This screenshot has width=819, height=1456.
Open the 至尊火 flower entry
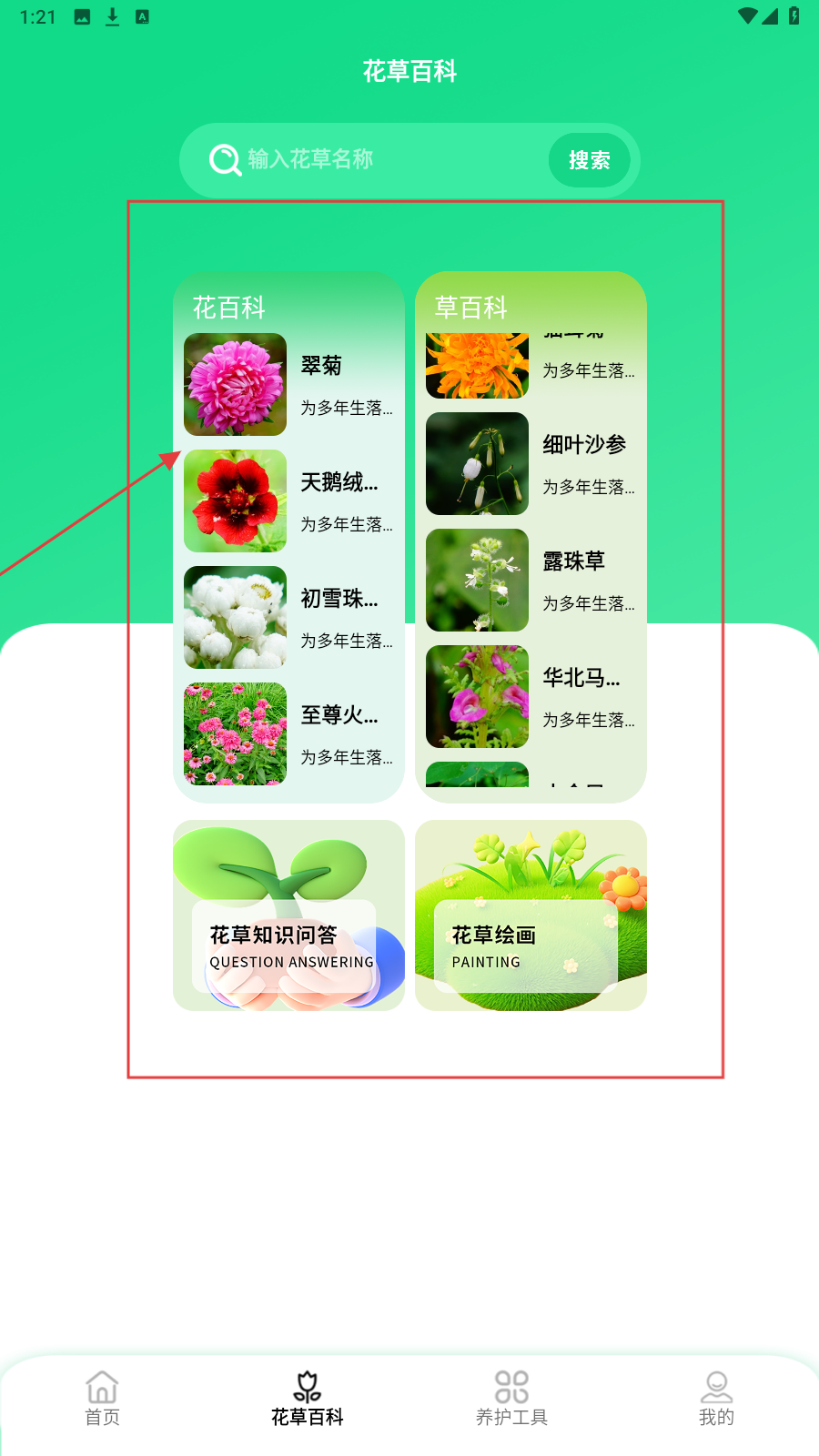[288, 734]
